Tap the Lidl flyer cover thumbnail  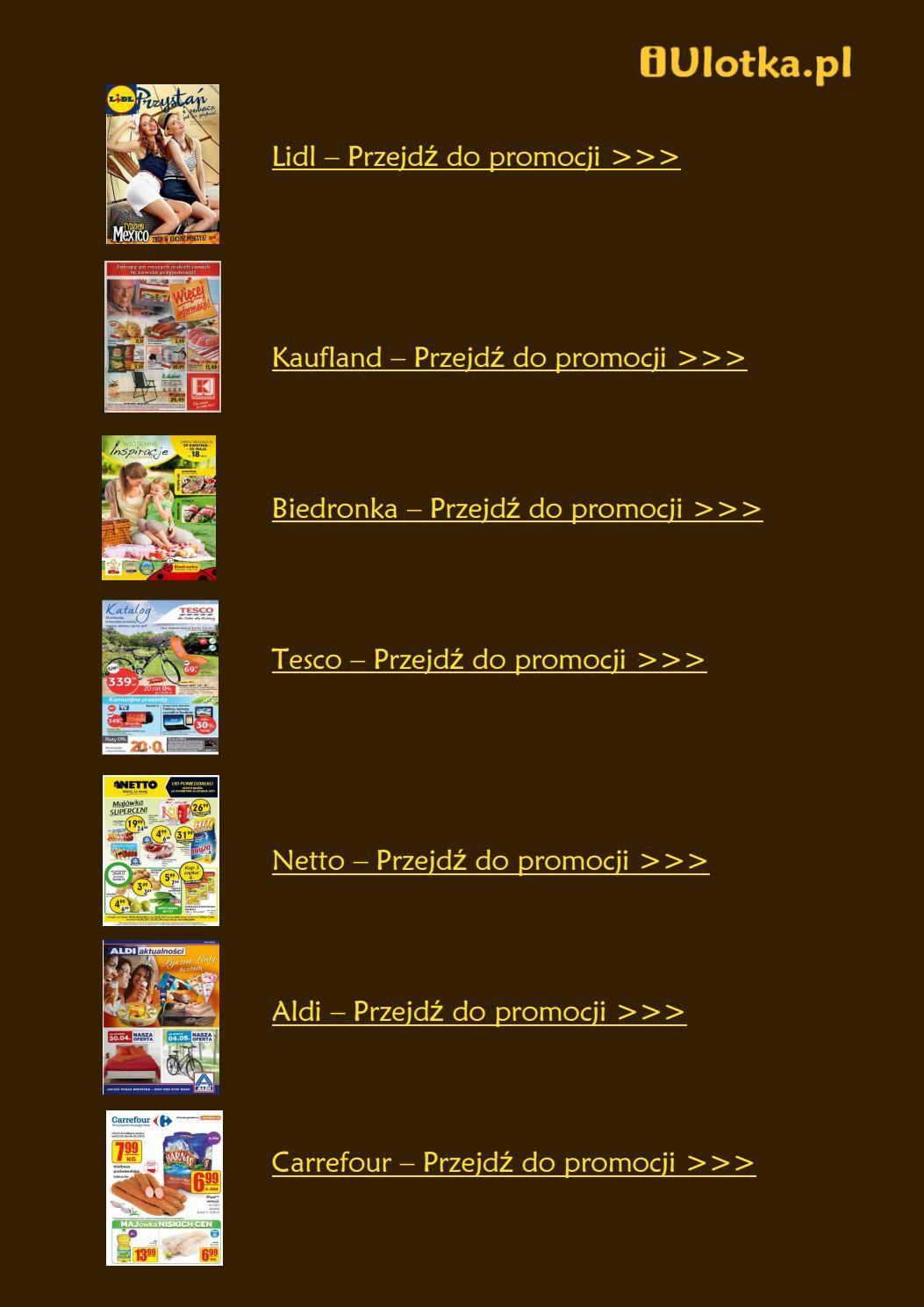click(x=162, y=164)
